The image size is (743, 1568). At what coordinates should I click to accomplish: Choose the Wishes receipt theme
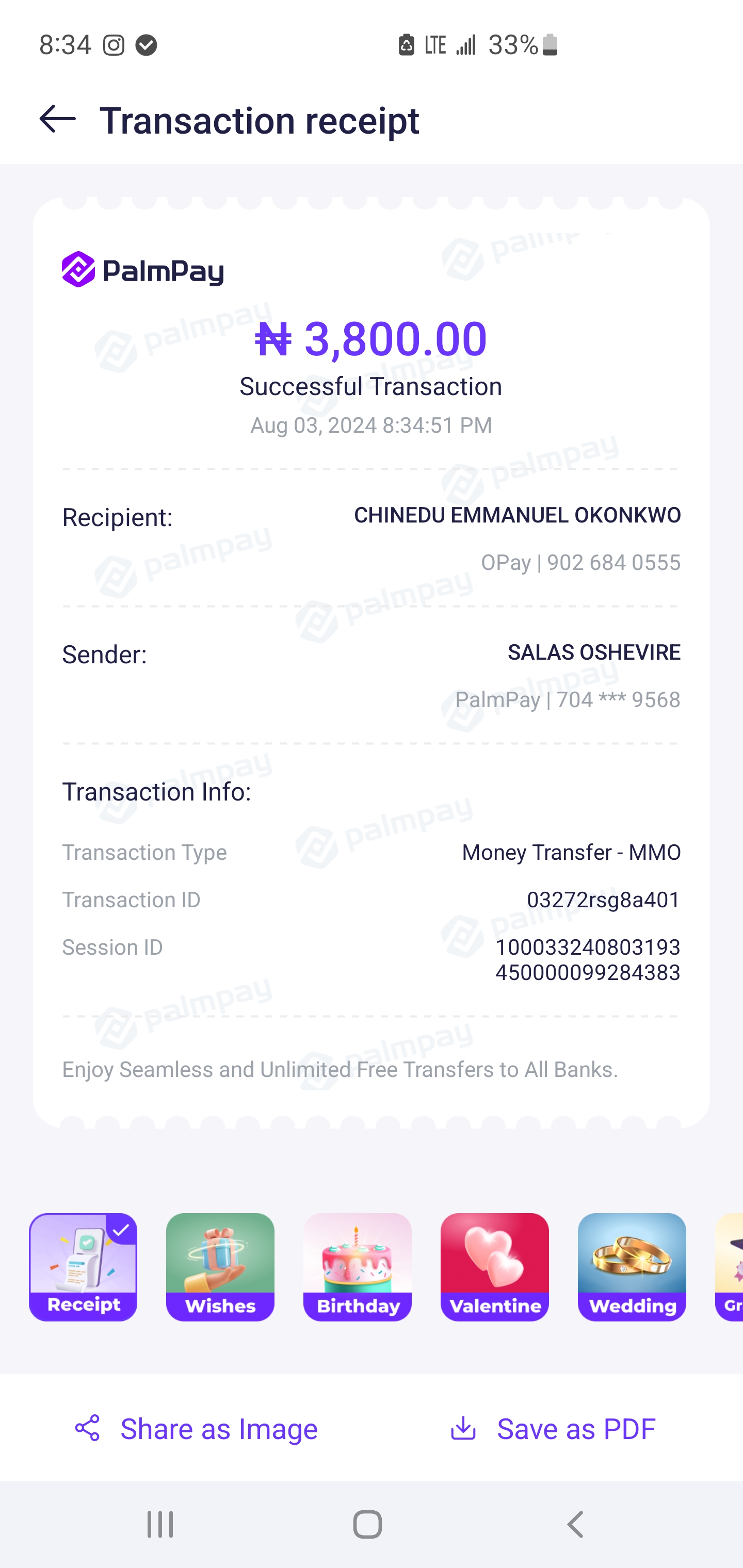[x=220, y=1266]
